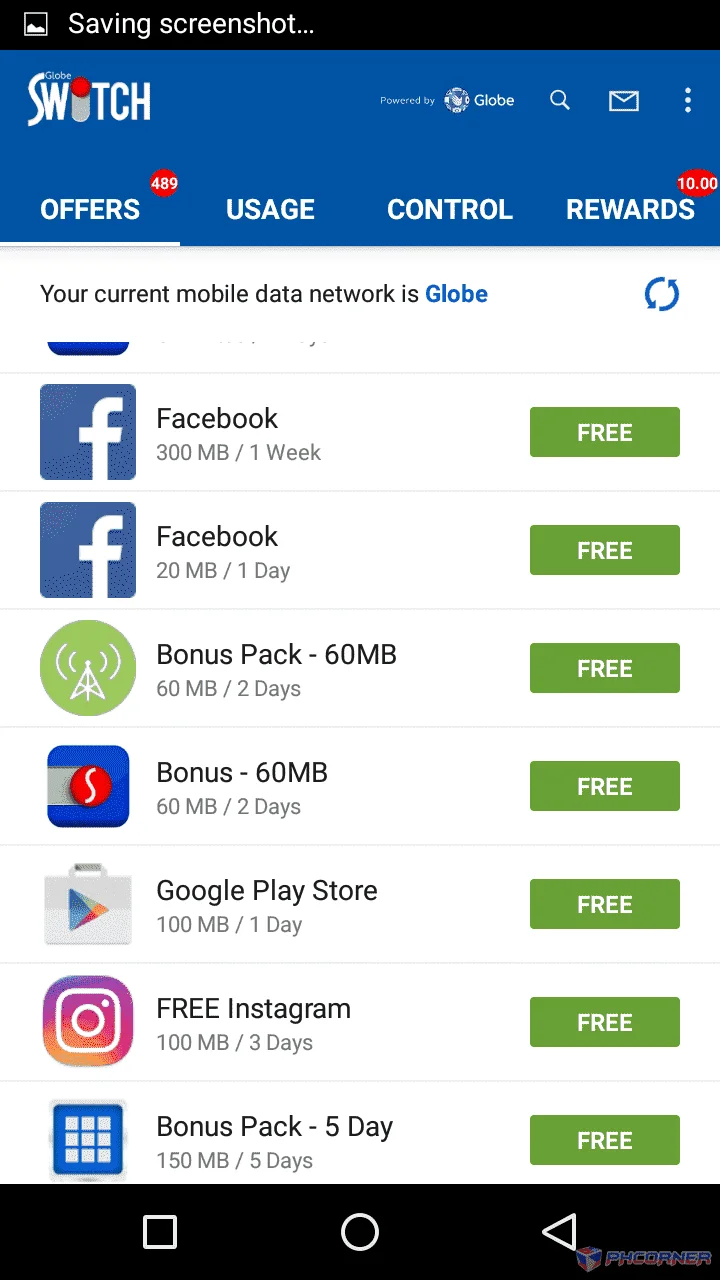Get the free Bonus Pack - 60MB
The image size is (720, 1280).
[605, 668]
